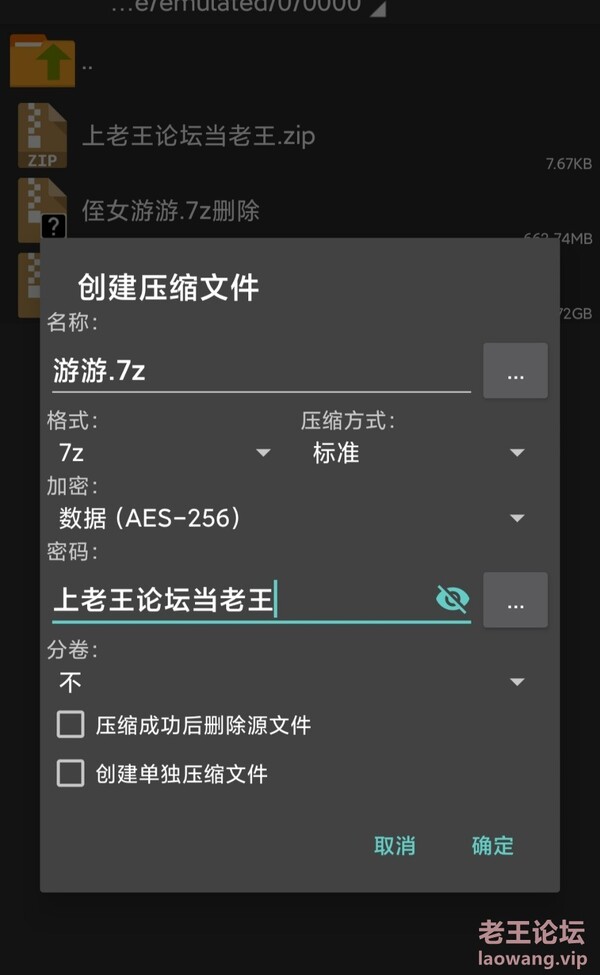Open the compression method dropdown showing 标准
600x975 pixels.
pyautogui.click(x=418, y=453)
